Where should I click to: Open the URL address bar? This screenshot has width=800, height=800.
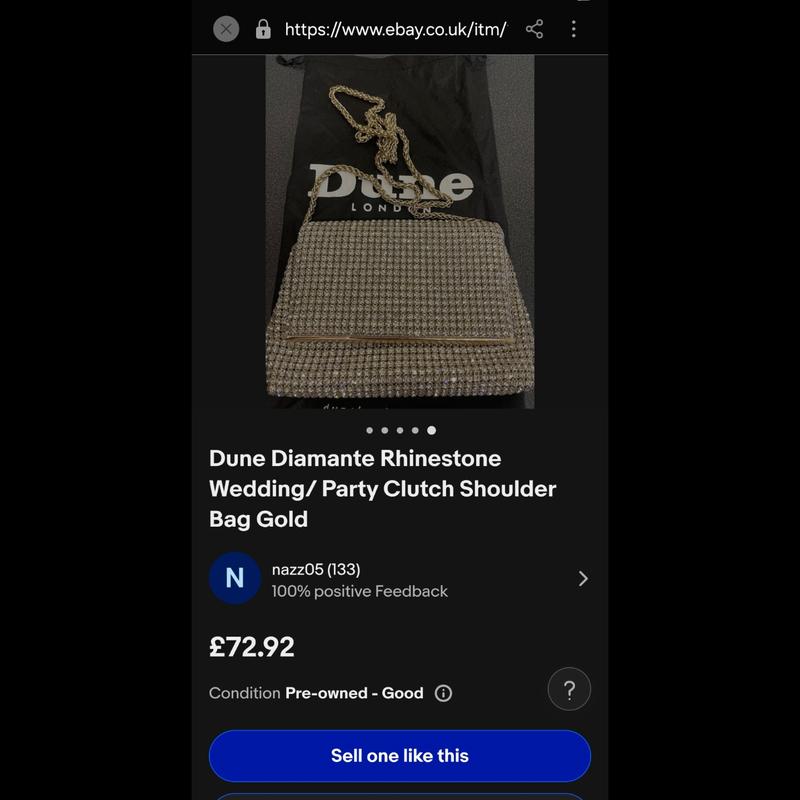pyautogui.click(x=395, y=29)
